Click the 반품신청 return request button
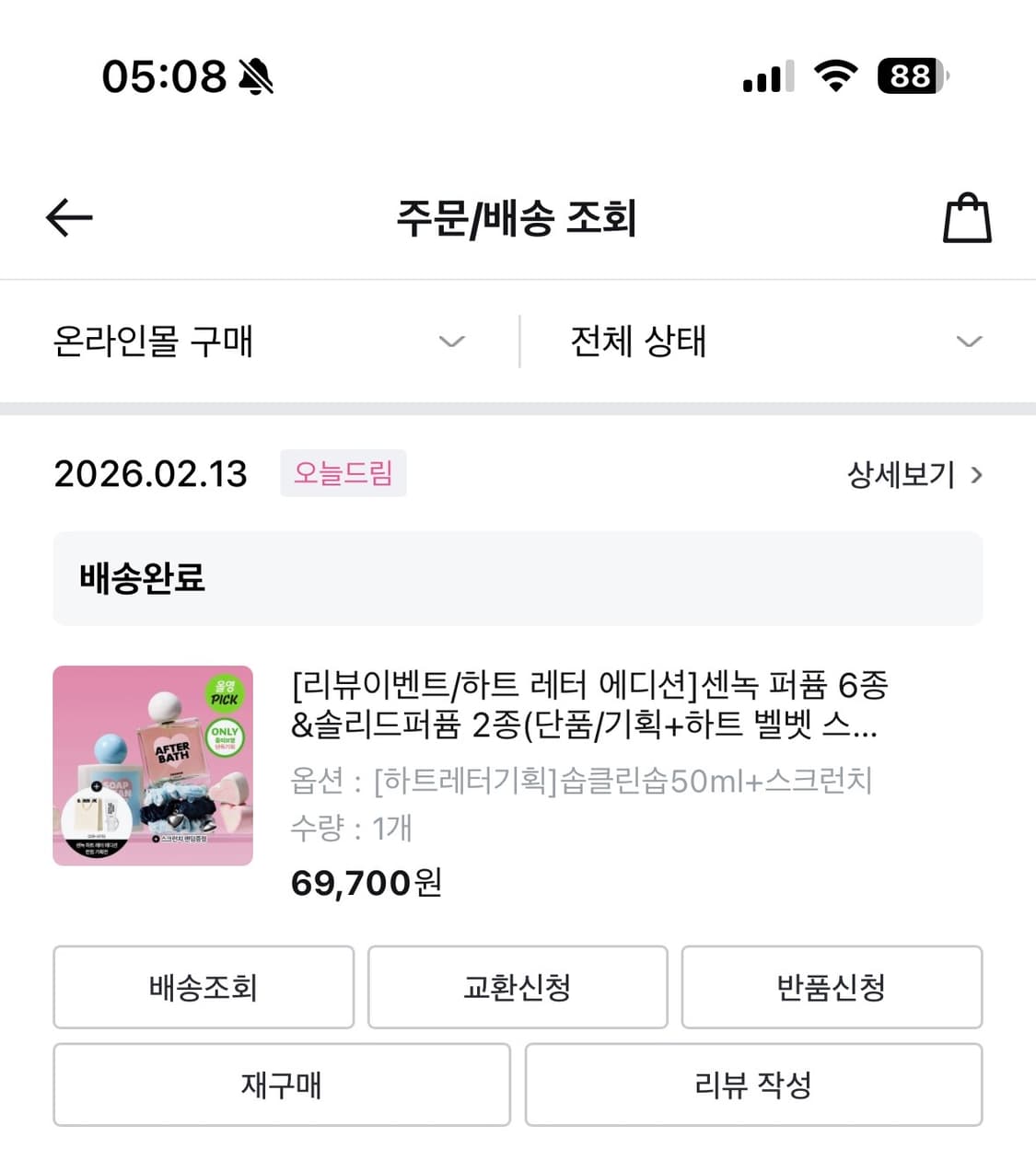 [x=831, y=987]
